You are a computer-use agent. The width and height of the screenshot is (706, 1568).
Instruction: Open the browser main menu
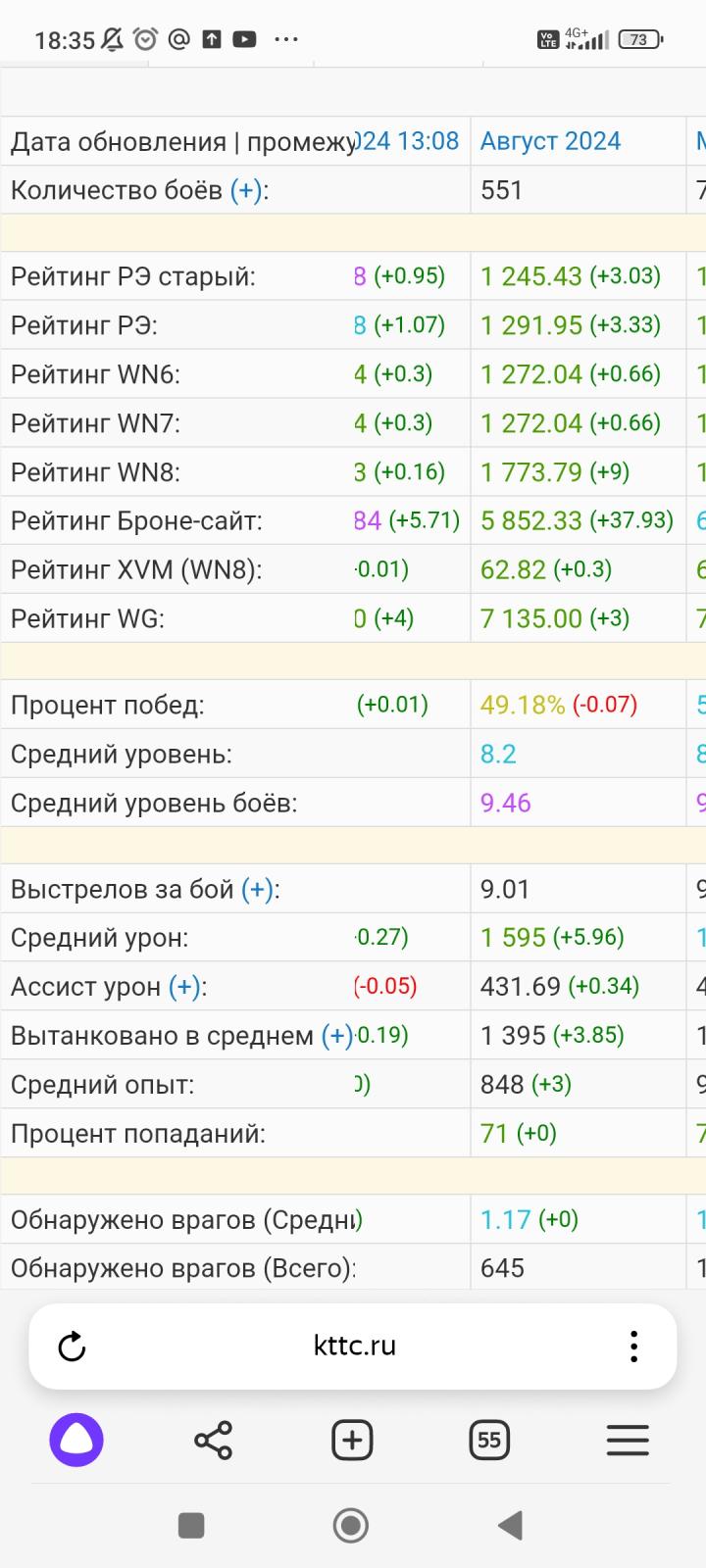coord(628,1440)
